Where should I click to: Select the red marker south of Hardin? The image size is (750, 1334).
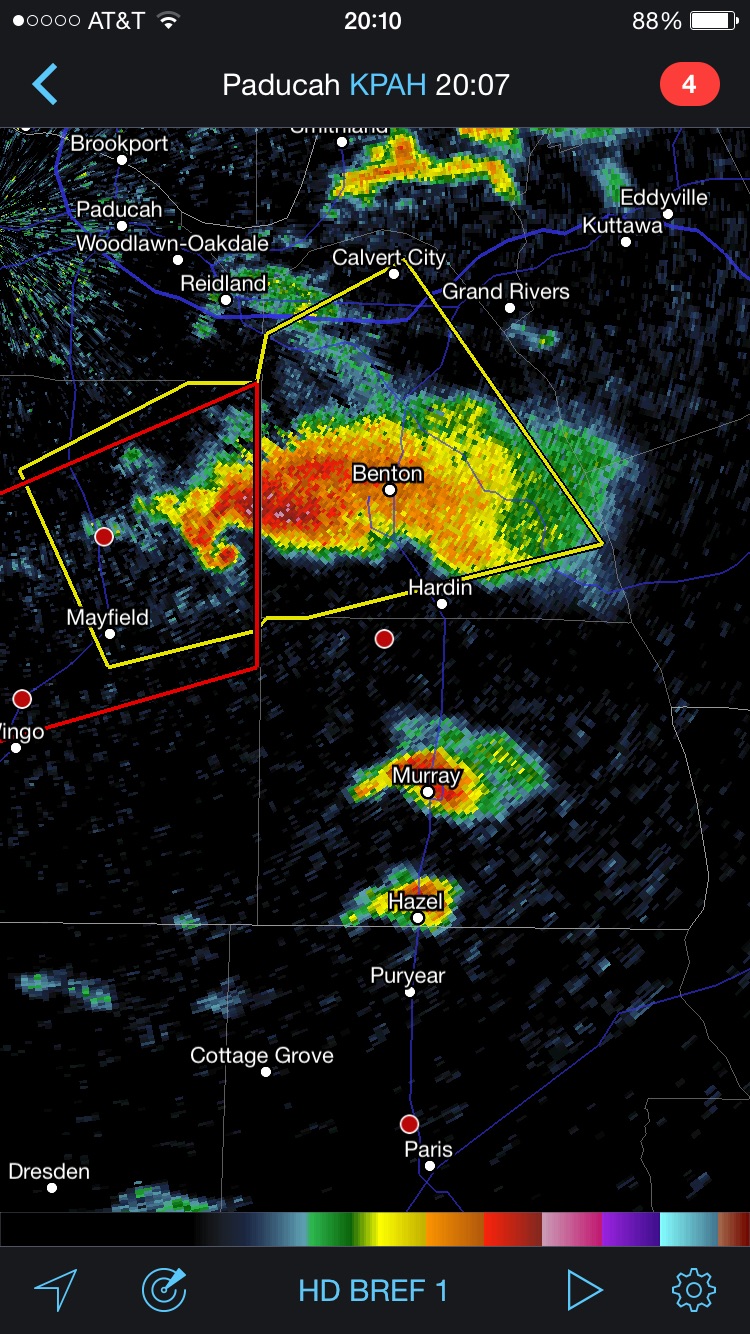(384, 638)
